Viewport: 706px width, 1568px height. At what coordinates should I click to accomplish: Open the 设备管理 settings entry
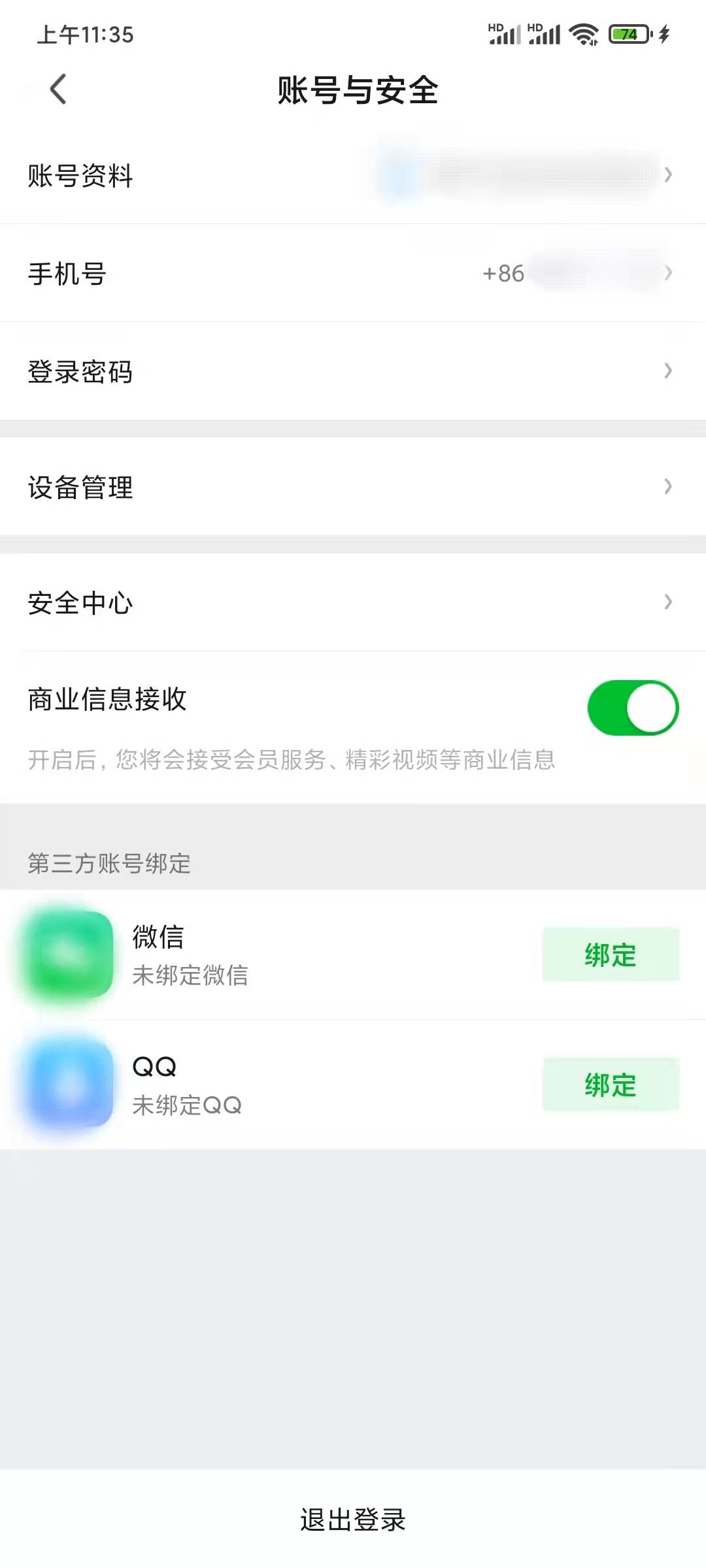[x=80, y=487]
